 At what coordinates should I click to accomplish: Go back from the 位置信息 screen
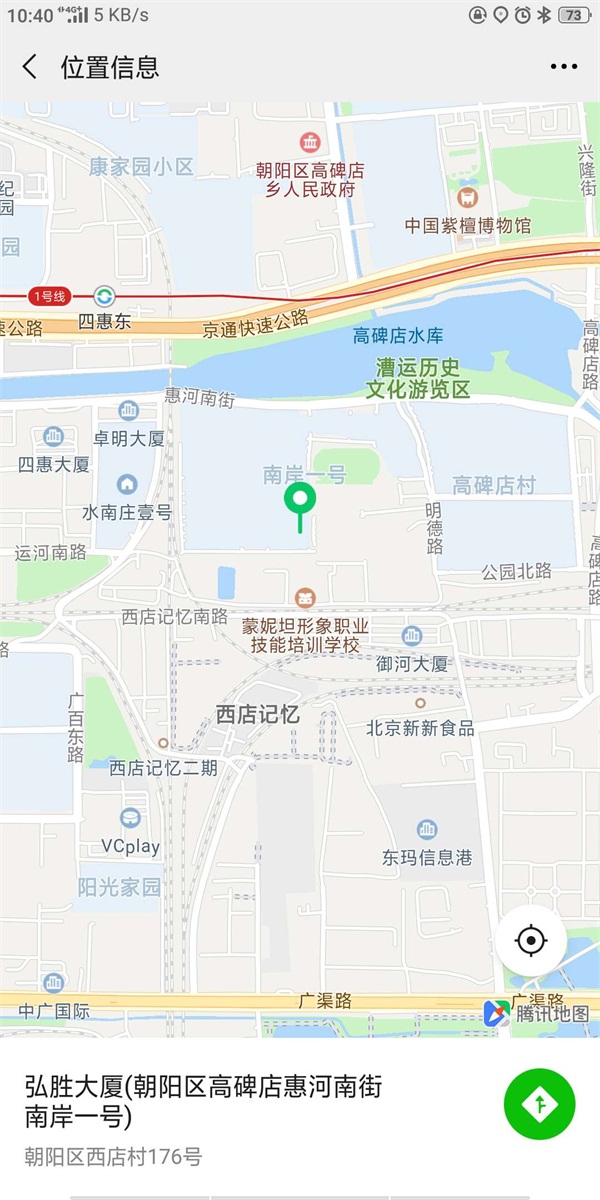[x=30, y=67]
